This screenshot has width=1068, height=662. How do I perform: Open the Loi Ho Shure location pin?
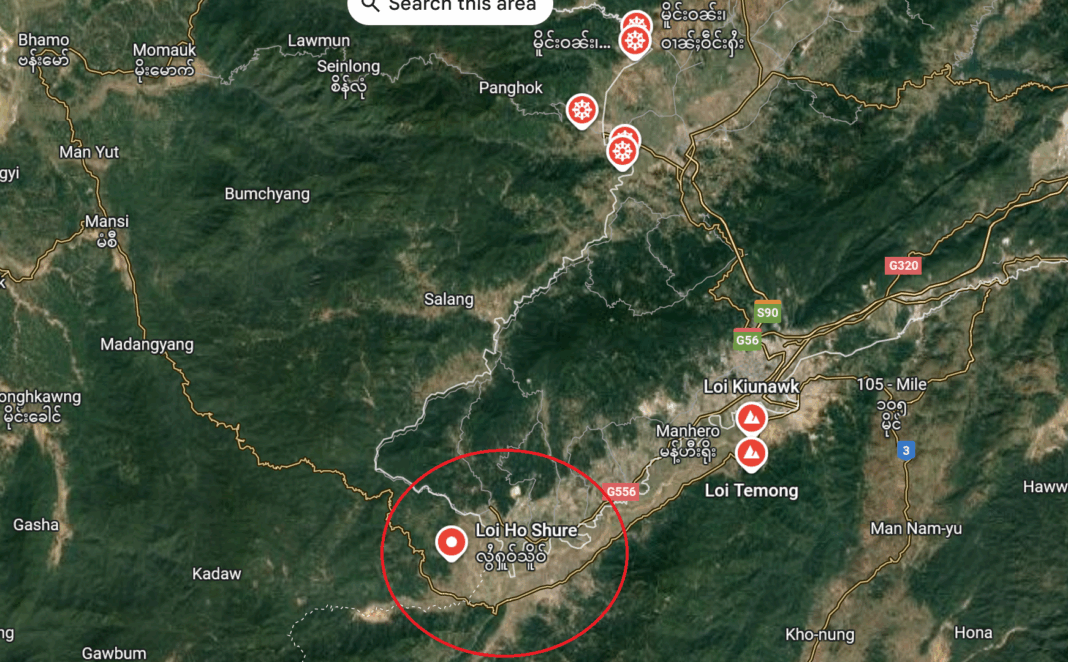point(452,542)
